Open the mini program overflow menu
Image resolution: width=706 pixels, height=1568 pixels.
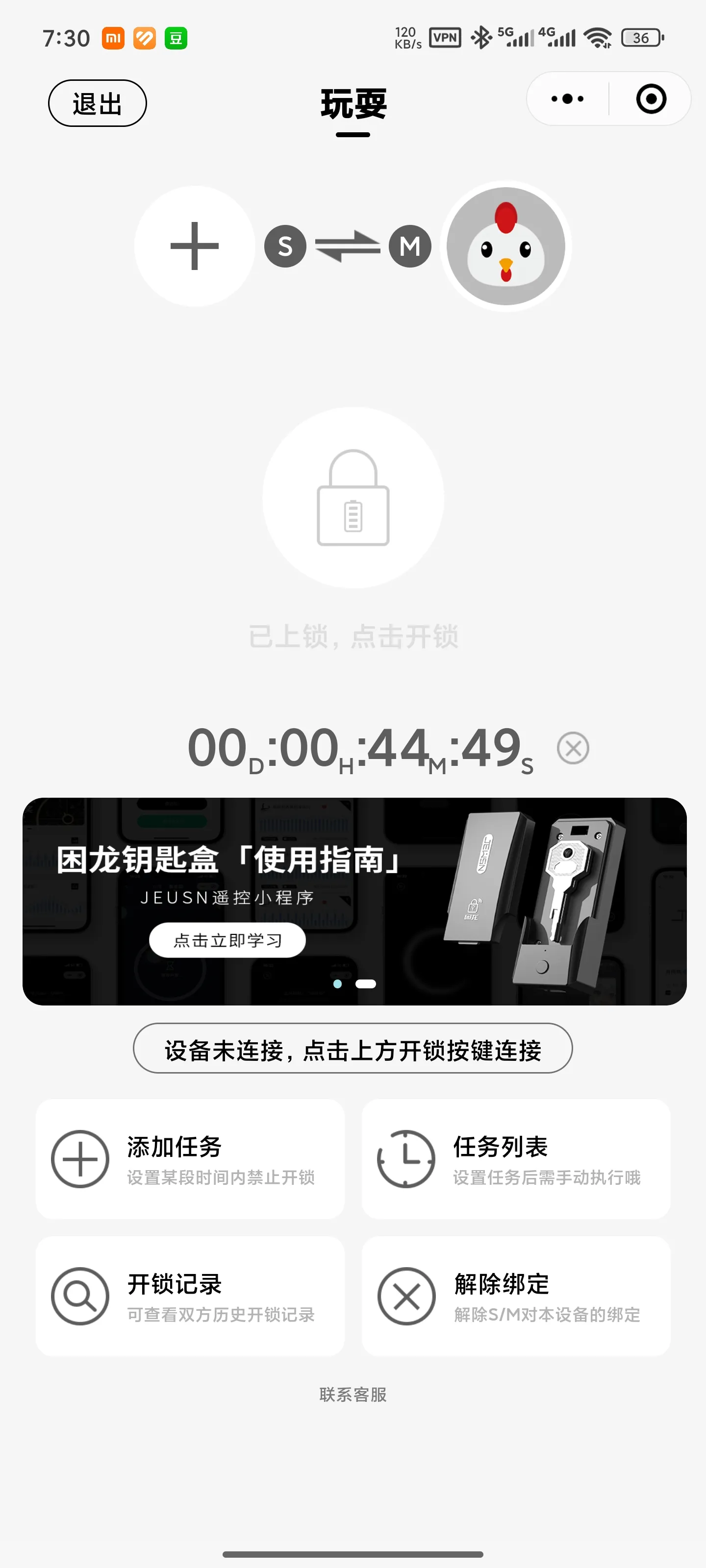click(x=567, y=98)
